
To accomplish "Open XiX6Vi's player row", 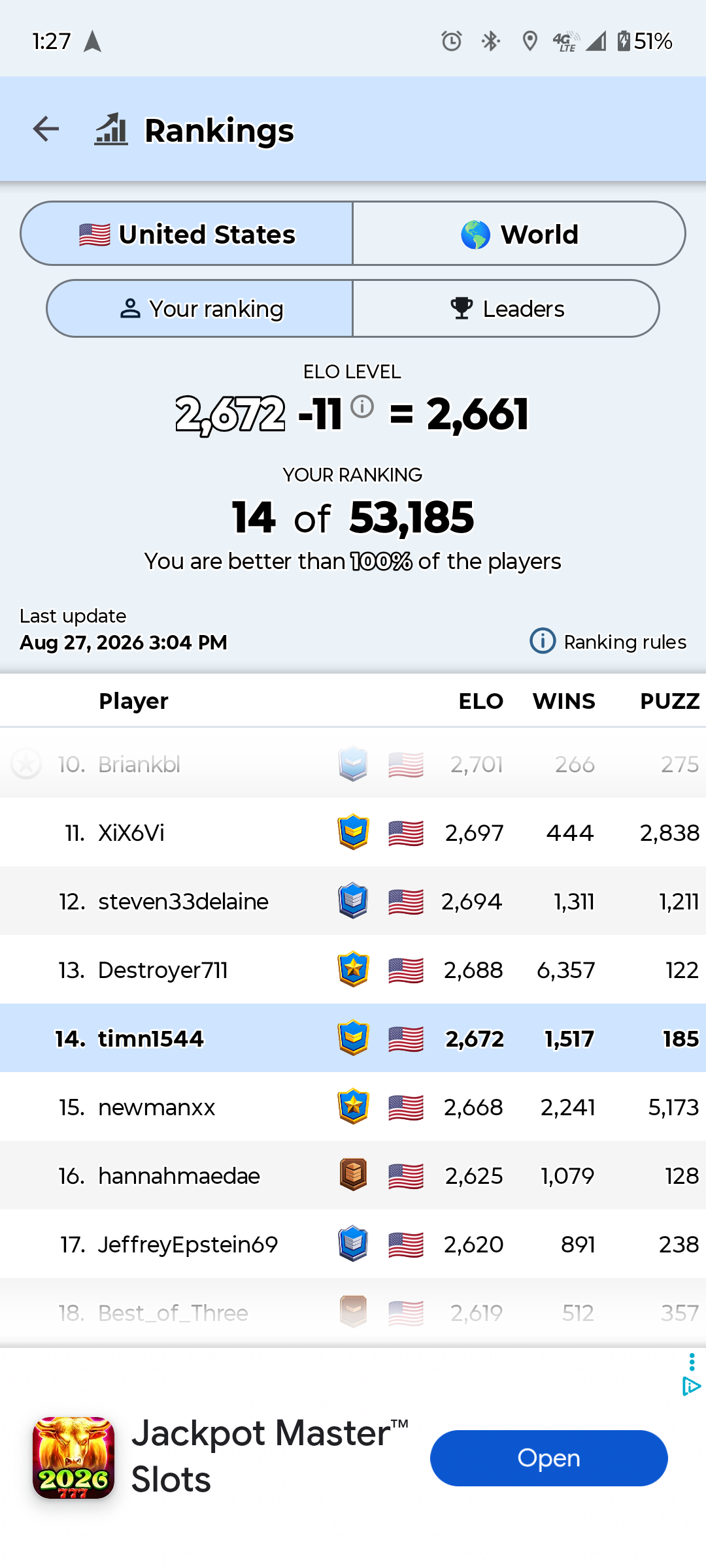I will 353,833.
